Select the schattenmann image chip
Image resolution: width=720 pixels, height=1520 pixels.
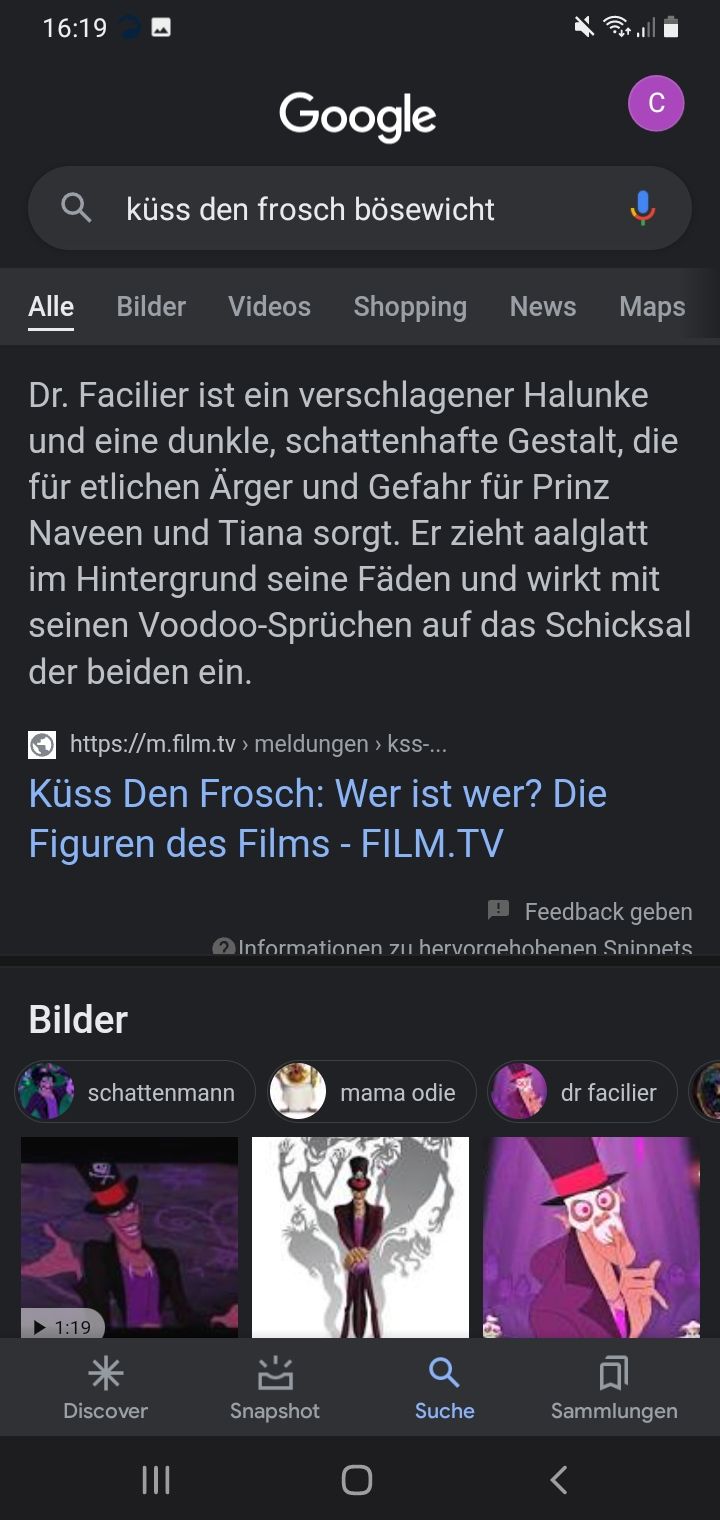coord(135,1092)
